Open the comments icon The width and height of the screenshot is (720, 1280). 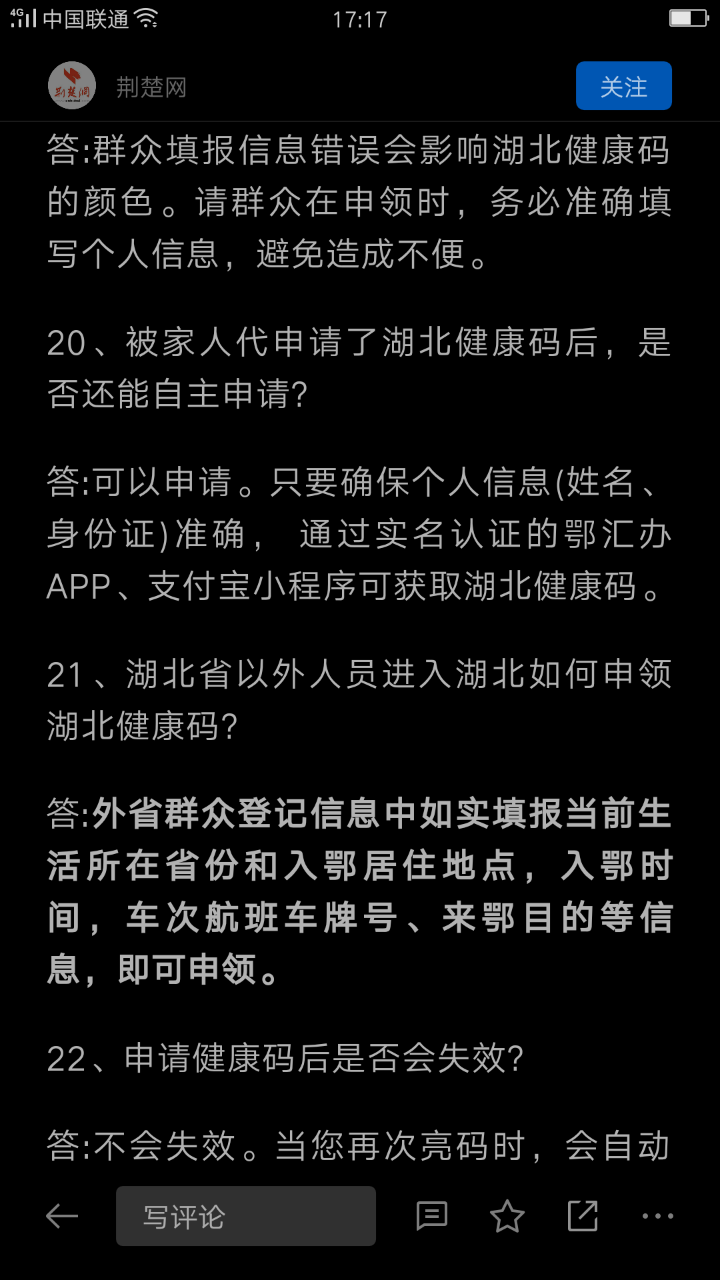click(432, 1216)
